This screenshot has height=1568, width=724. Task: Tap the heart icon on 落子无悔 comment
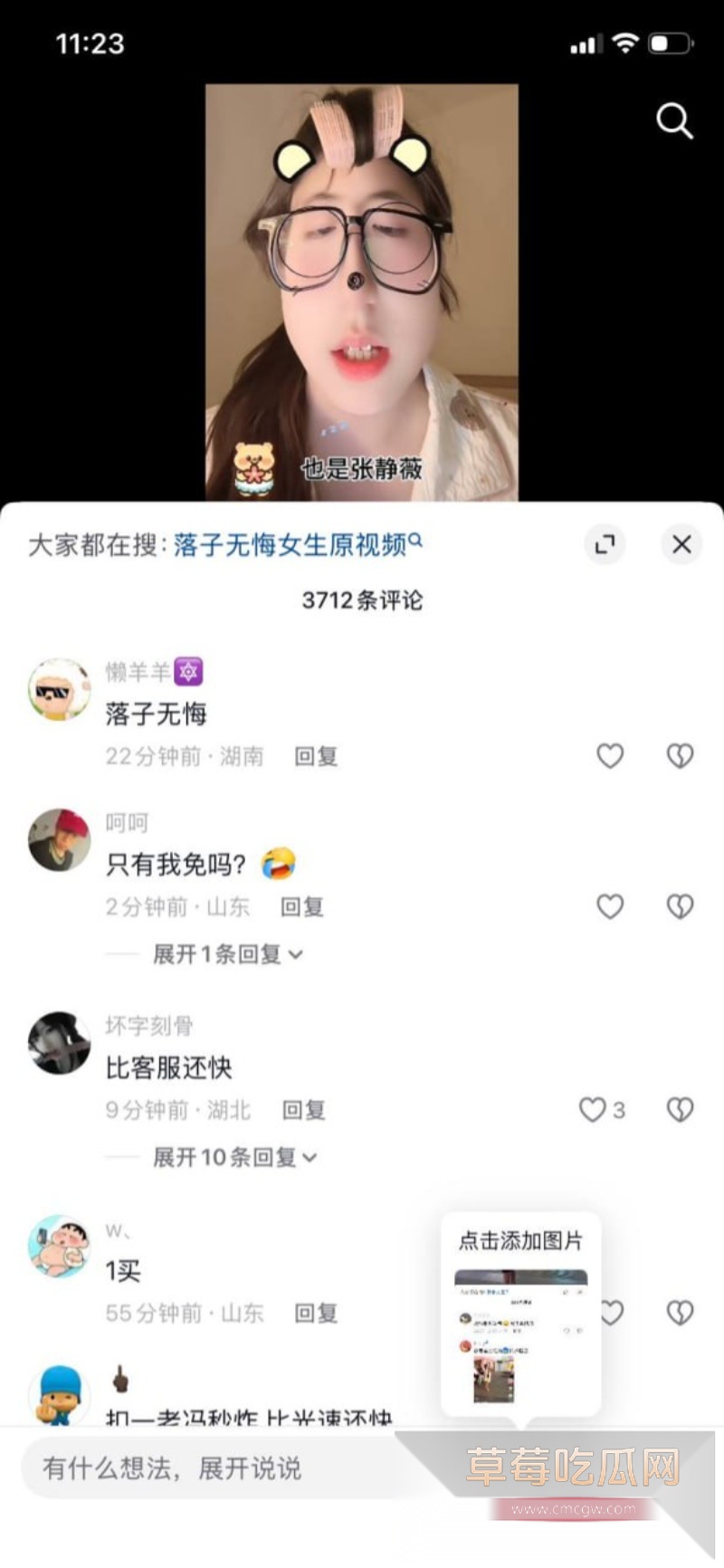pos(609,756)
